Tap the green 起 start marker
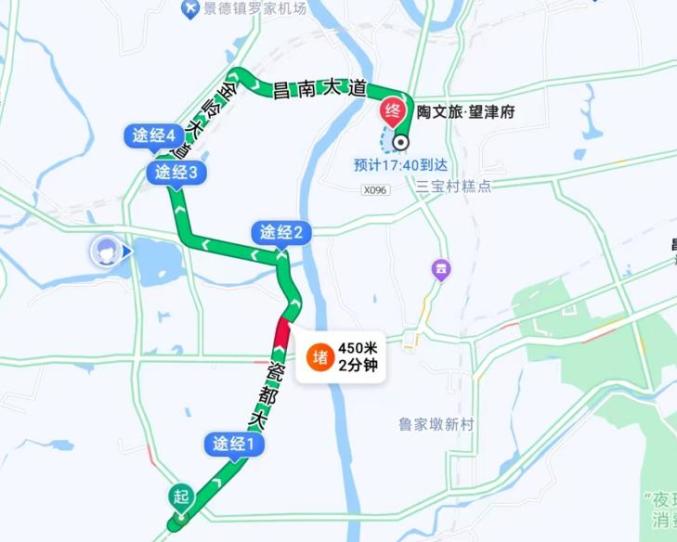The image size is (677, 542). tap(181, 497)
